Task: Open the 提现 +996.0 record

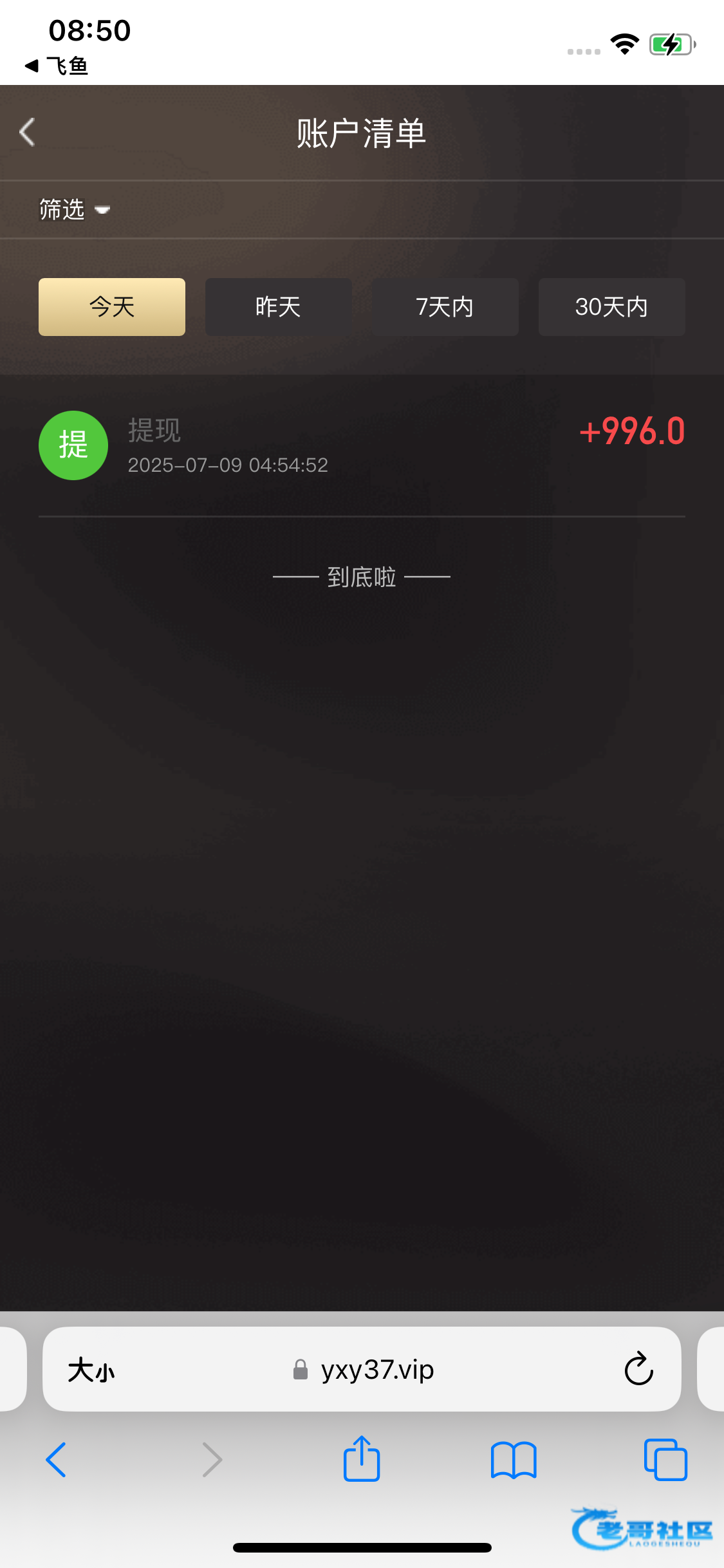Action: pyautogui.click(x=362, y=445)
